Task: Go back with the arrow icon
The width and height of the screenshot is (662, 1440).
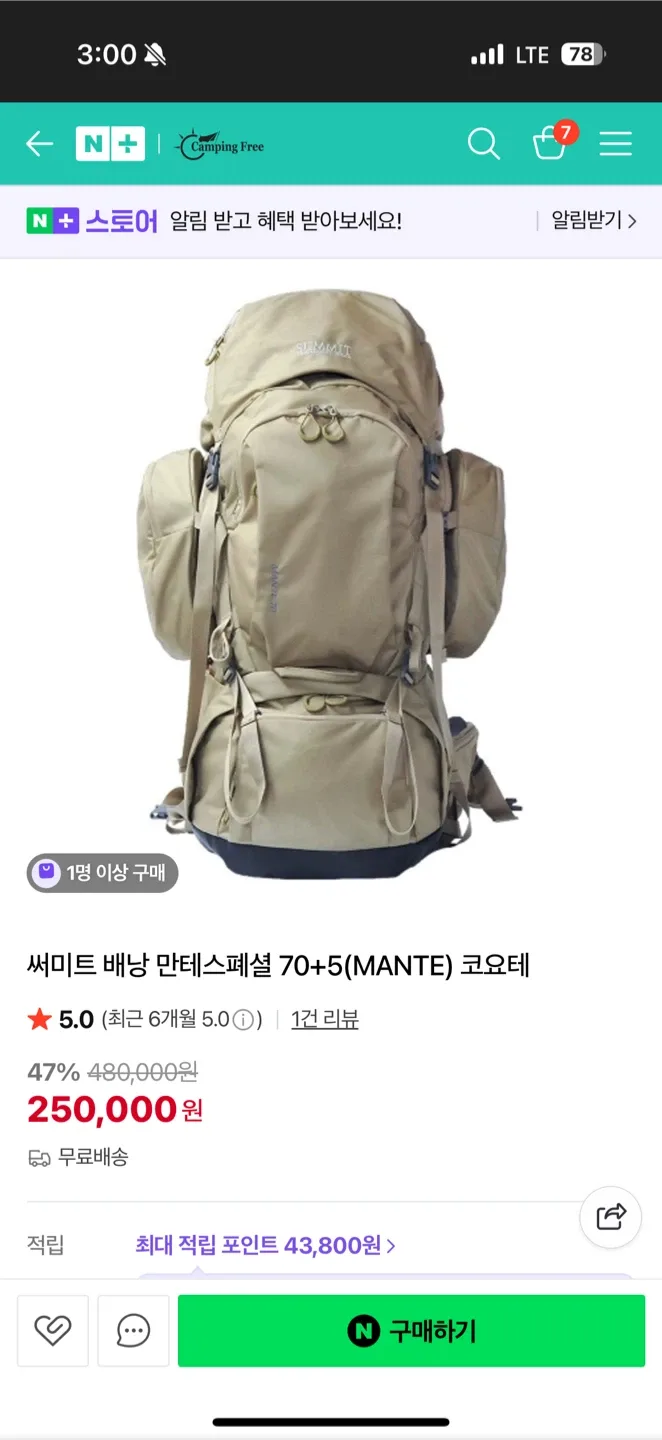Action: click(39, 144)
